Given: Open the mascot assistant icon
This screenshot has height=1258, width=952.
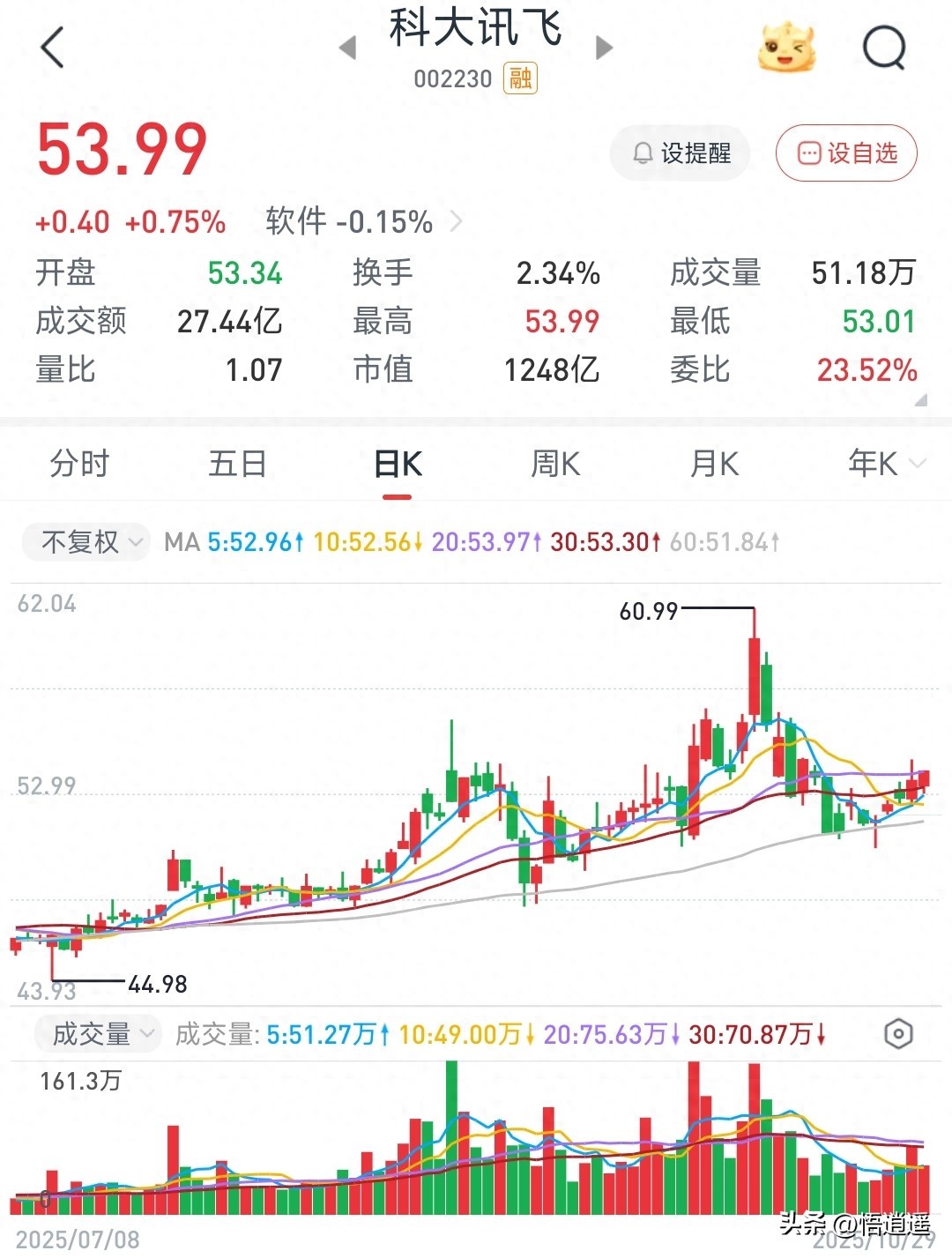Looking at the screenshot, I should click(x=786, y=48).
